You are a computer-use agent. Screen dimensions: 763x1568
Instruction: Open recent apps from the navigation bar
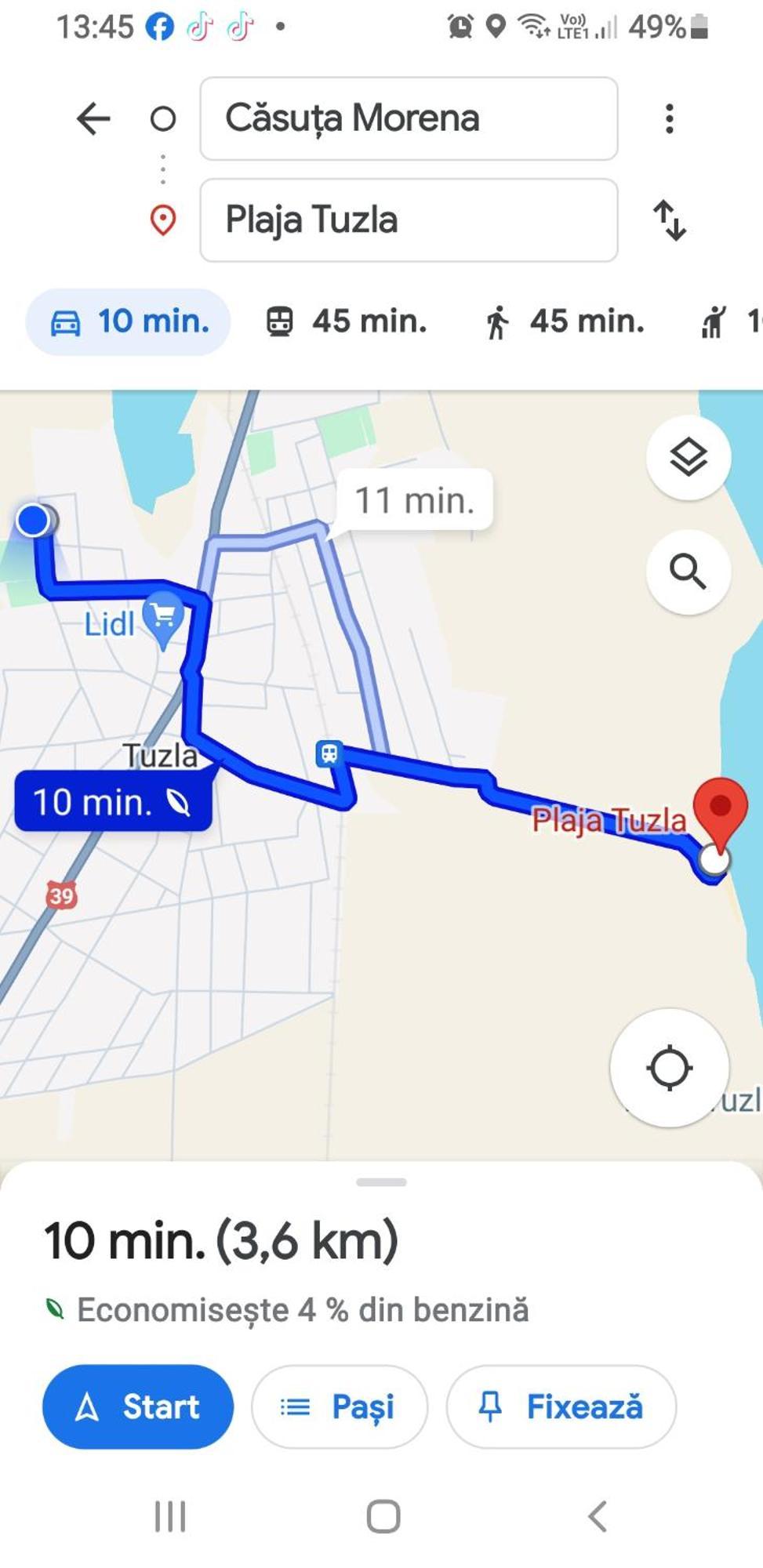170,1516
